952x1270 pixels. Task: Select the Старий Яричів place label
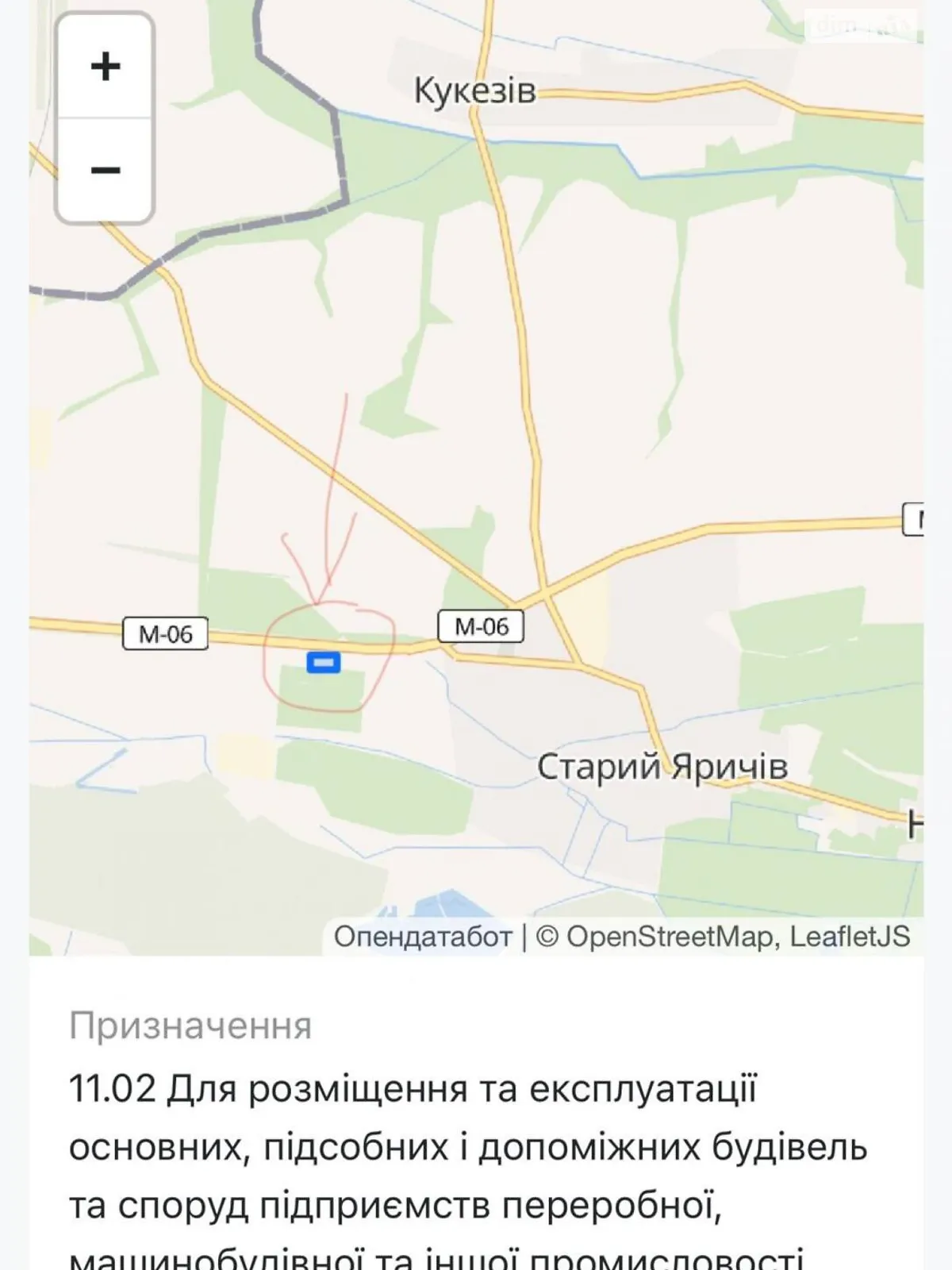click(x=664, y=768)
